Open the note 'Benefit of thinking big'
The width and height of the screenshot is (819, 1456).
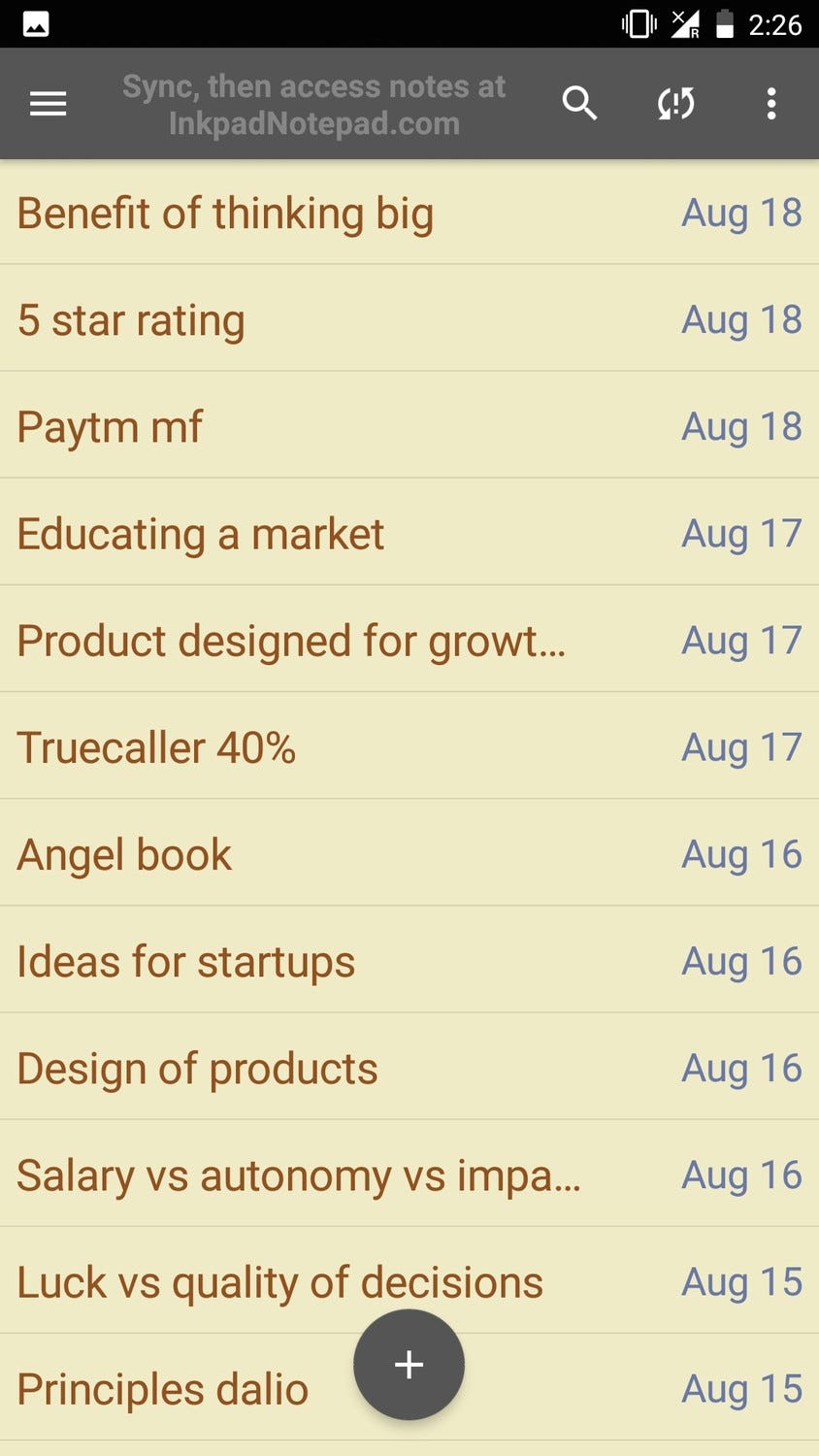[225, 214]
